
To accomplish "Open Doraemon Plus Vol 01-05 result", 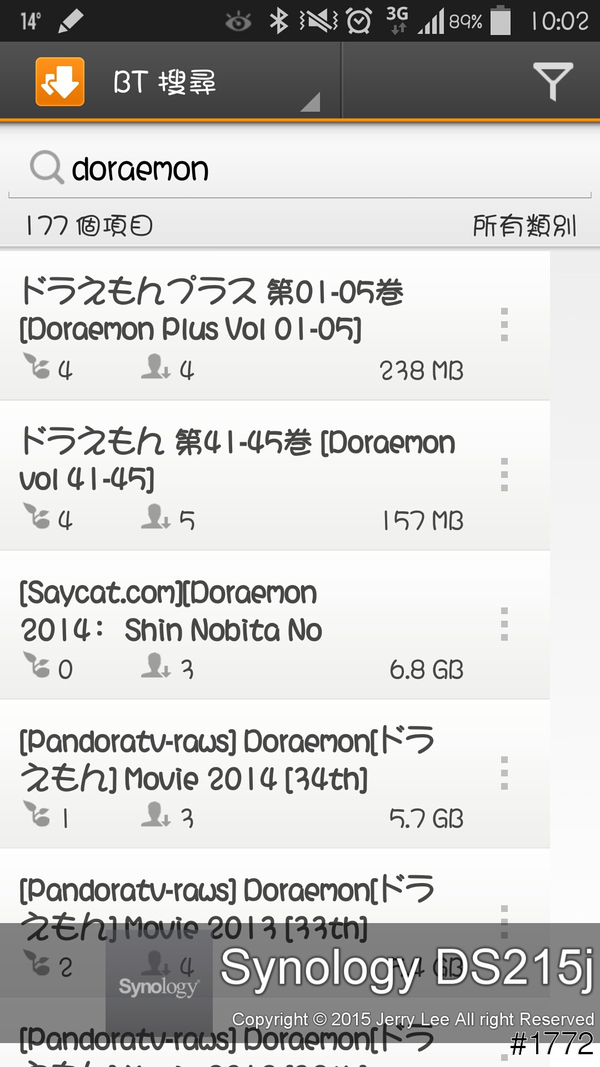I will click(240, 325).
